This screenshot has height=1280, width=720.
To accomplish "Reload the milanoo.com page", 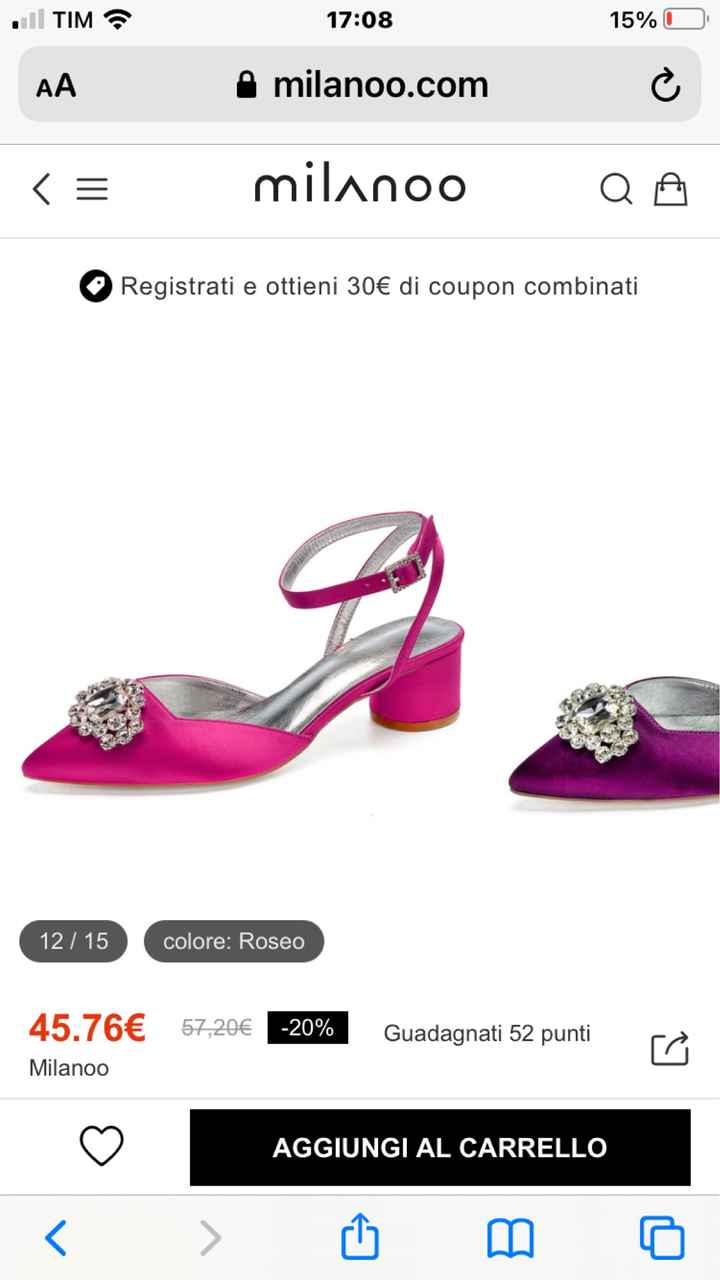I will coord(666,85).
